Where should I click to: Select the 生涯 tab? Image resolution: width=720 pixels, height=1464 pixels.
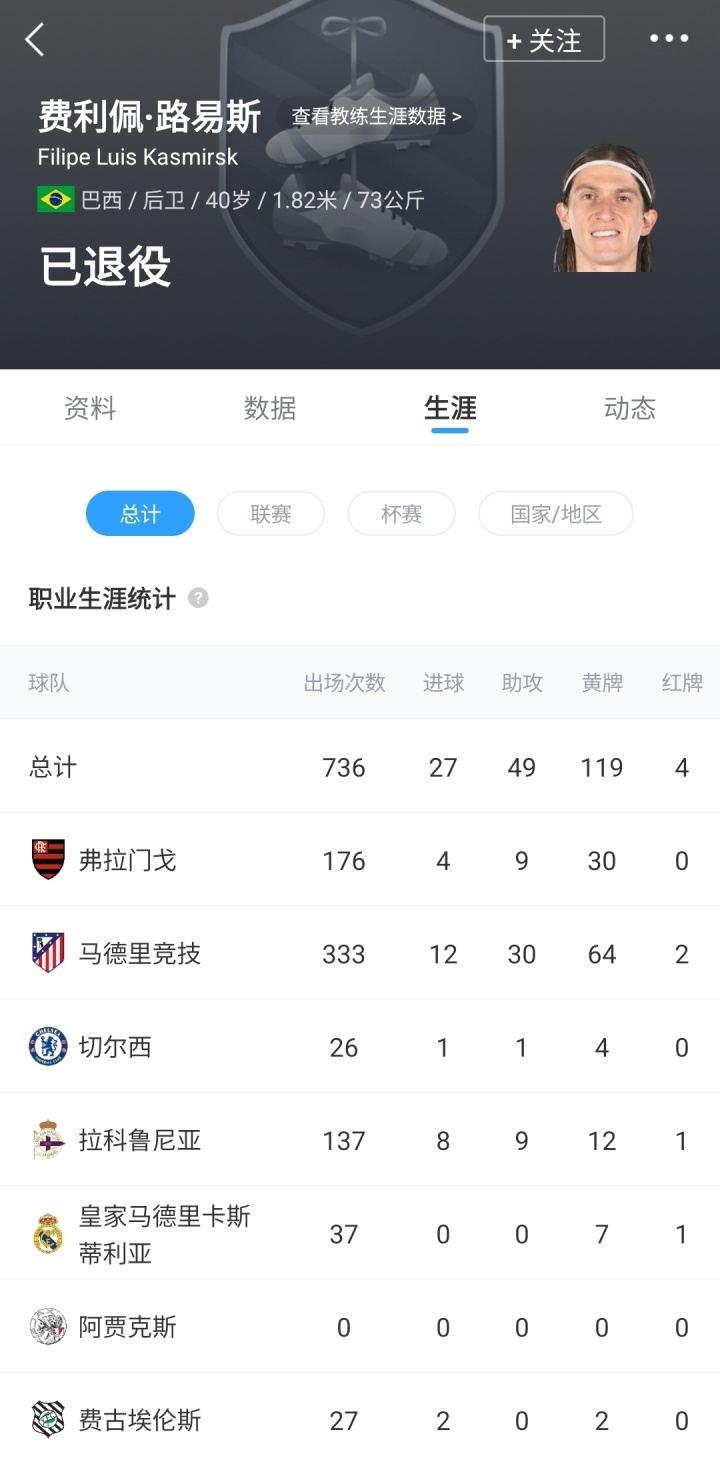450,408
